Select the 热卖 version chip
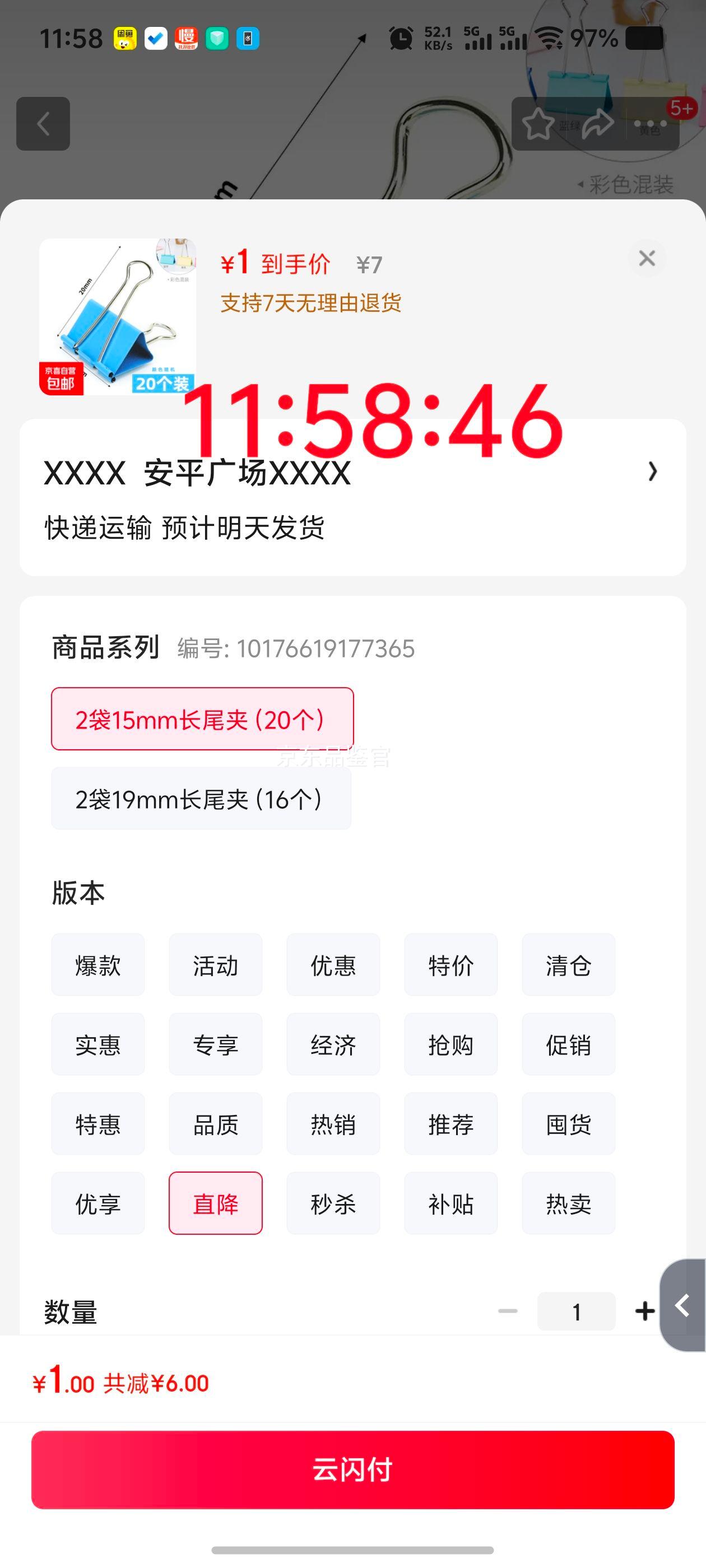Screen dimensions: 706x1568 [x=568, y=1203]
